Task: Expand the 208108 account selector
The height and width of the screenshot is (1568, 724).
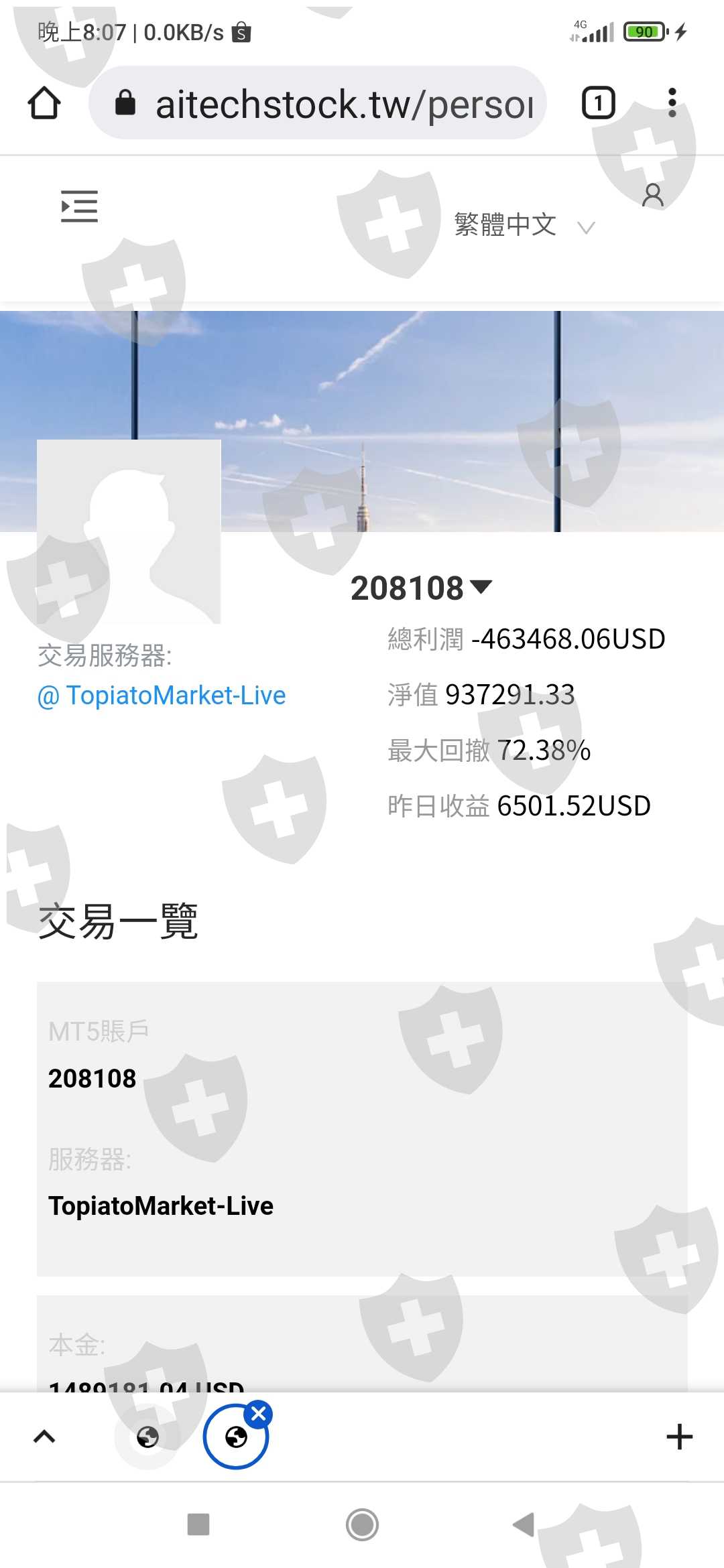Action: click(421, 588)
